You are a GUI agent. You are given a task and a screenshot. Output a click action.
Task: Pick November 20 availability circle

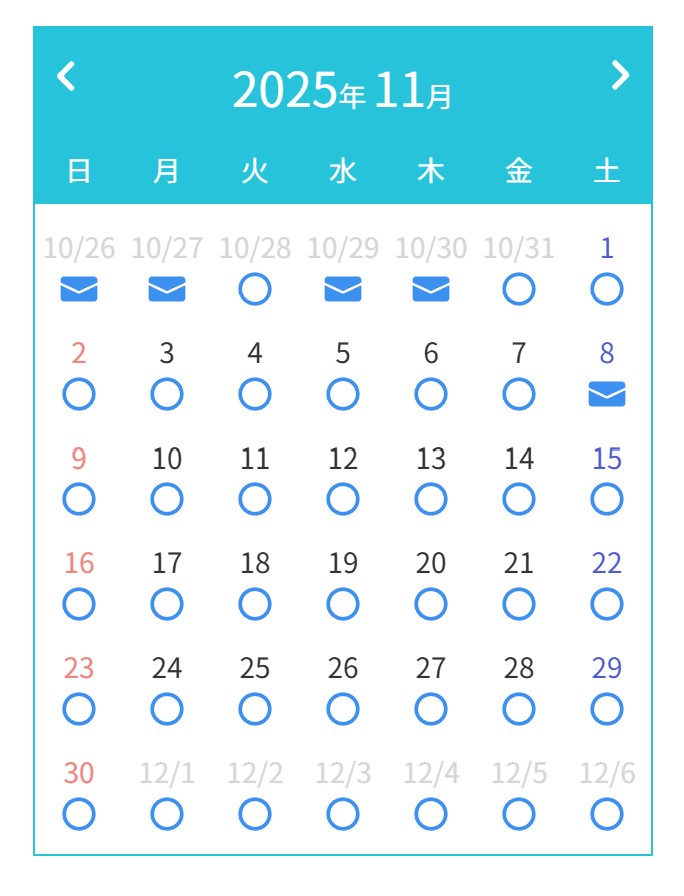tap(431, 604)
